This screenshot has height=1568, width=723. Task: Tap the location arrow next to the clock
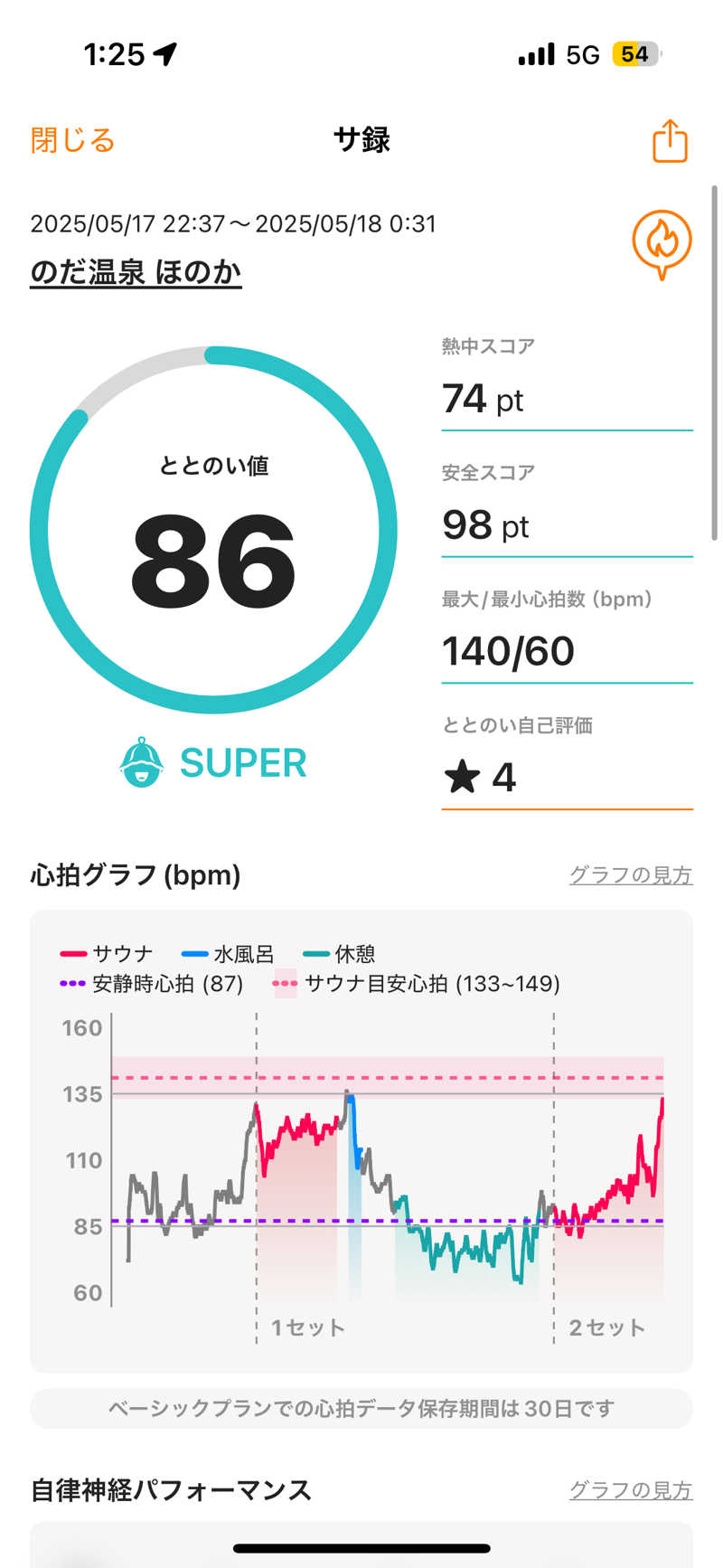[164, 52]
